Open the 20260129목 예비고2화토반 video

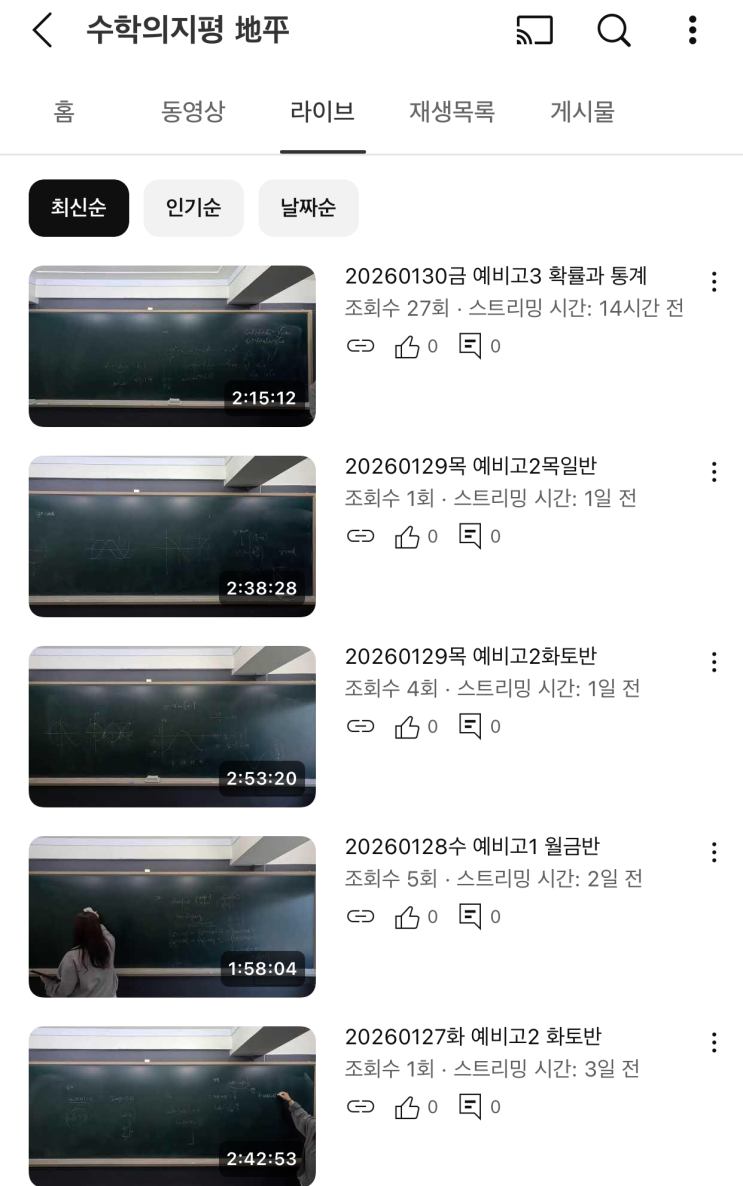172,726
